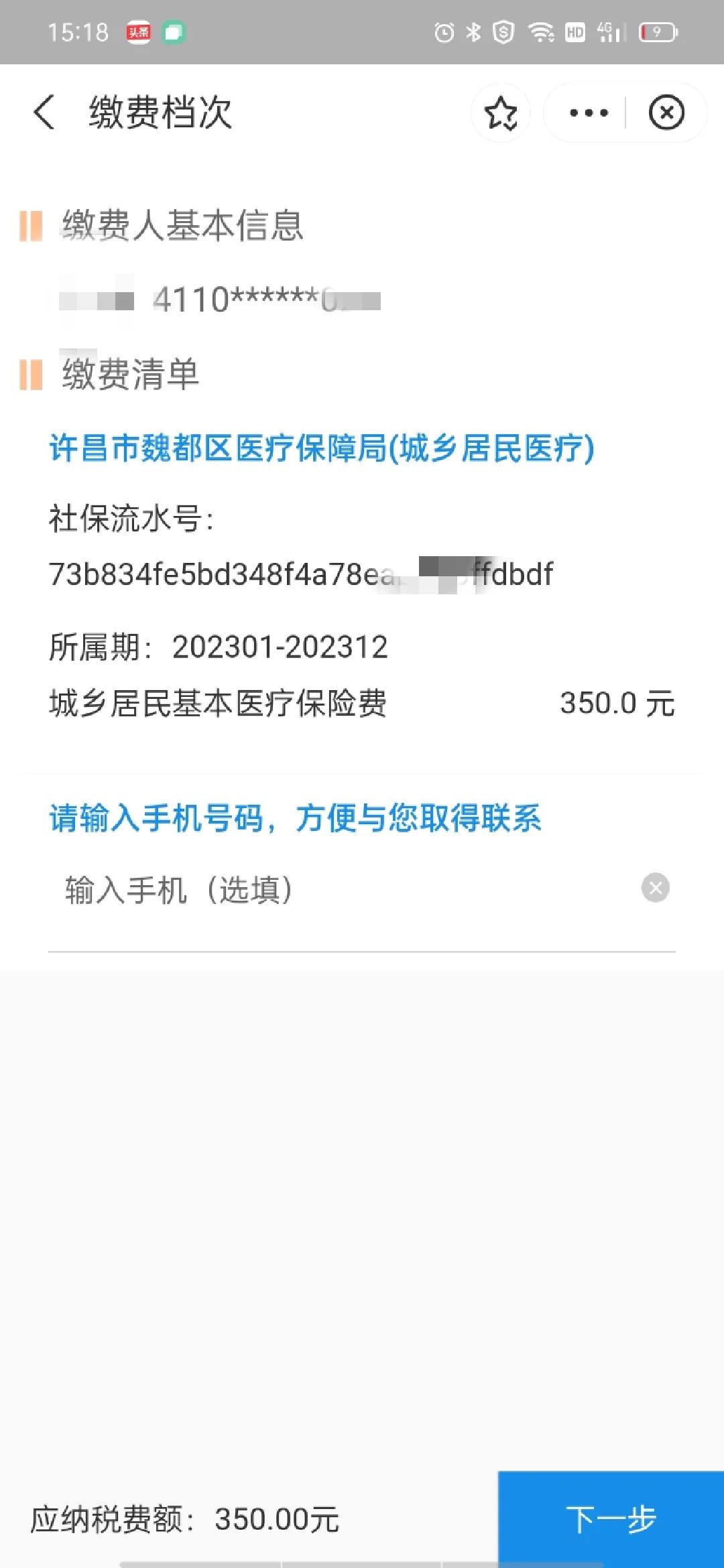The height and width of the screenshot is (1568, 724).
Task: Add this mini program to favorites
Action: (501, 113)
